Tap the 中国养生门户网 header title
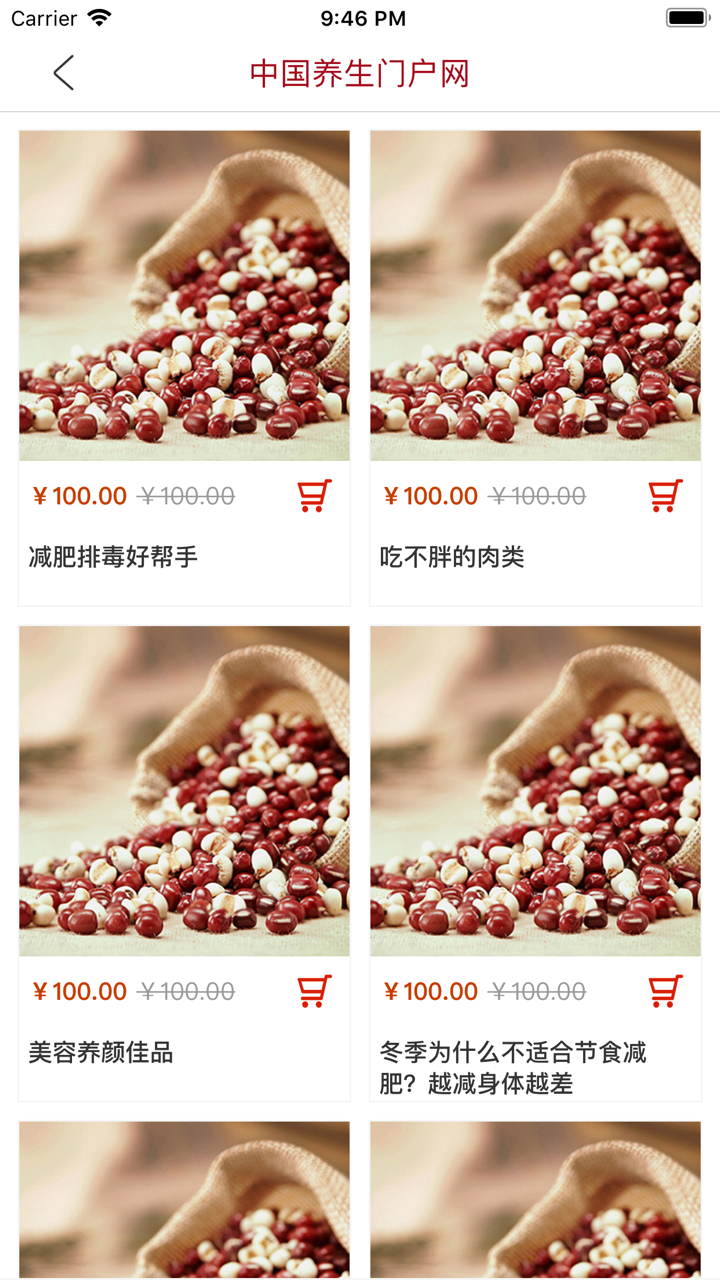720x1280 pixels. [360, 72]
